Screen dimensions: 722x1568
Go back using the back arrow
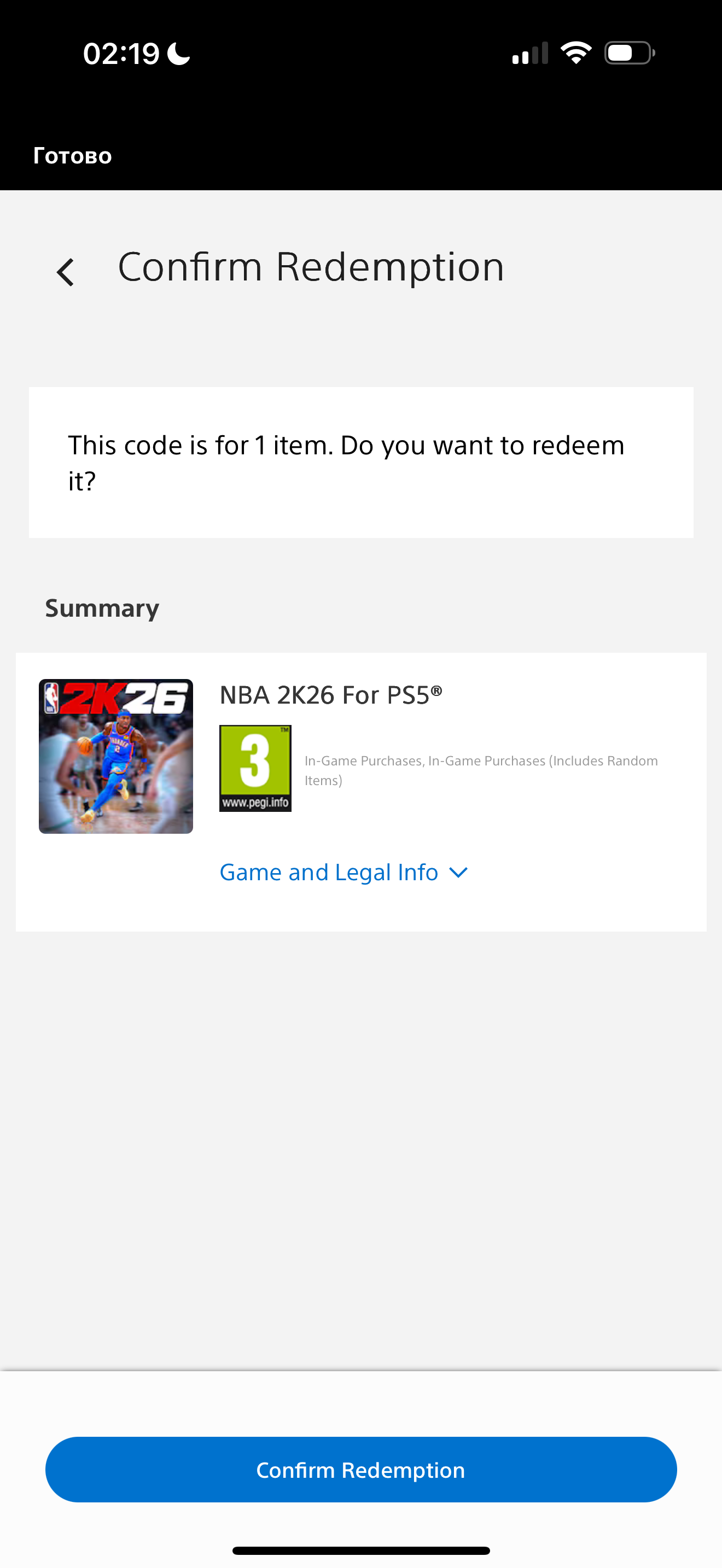(x=66, y=272)
